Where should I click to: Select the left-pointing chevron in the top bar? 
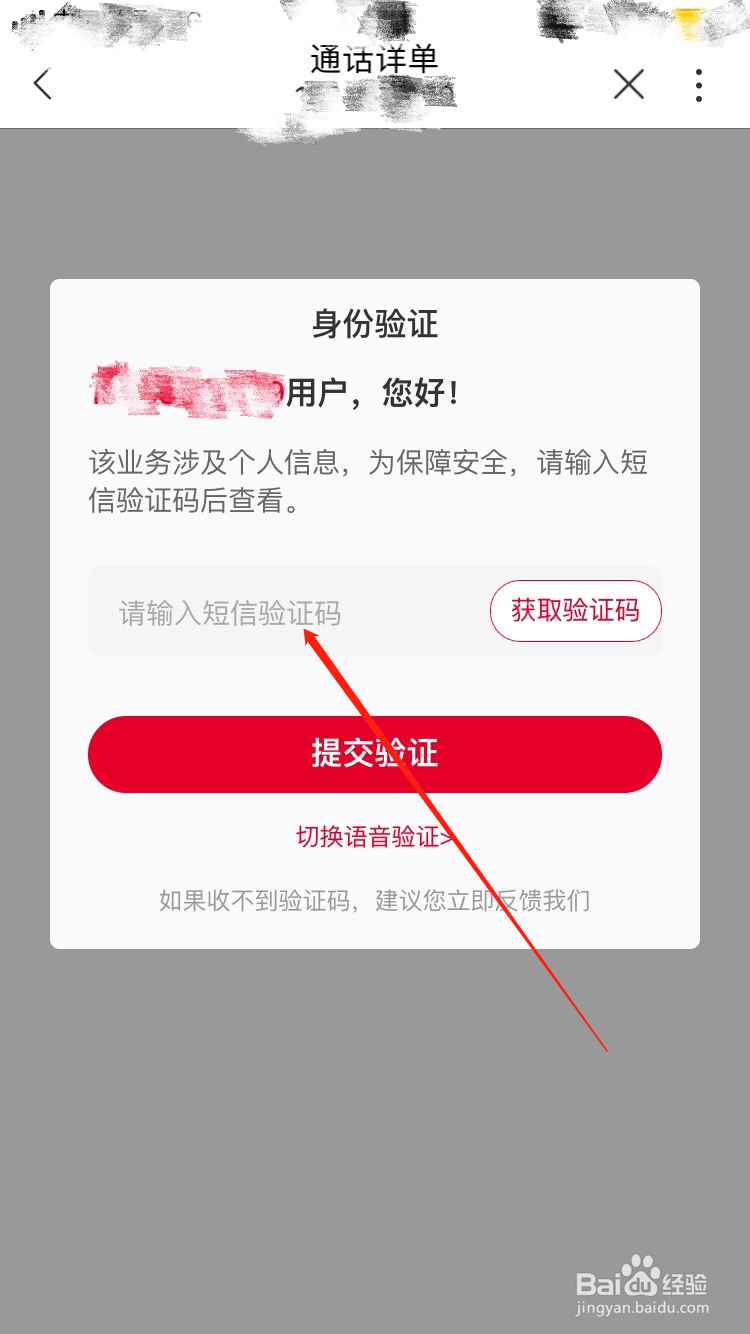tap(42, 85)
